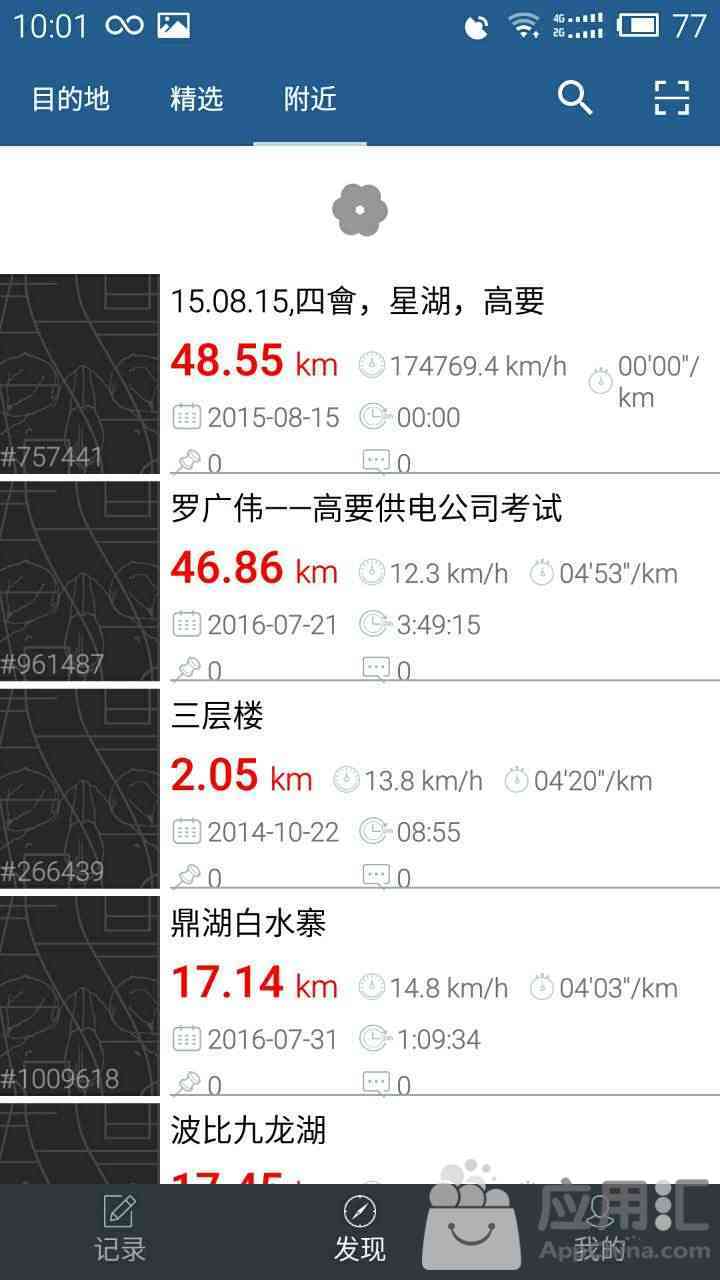Go to the 记录 tab
This screenshot has height=1280, width=720.
120,1231
